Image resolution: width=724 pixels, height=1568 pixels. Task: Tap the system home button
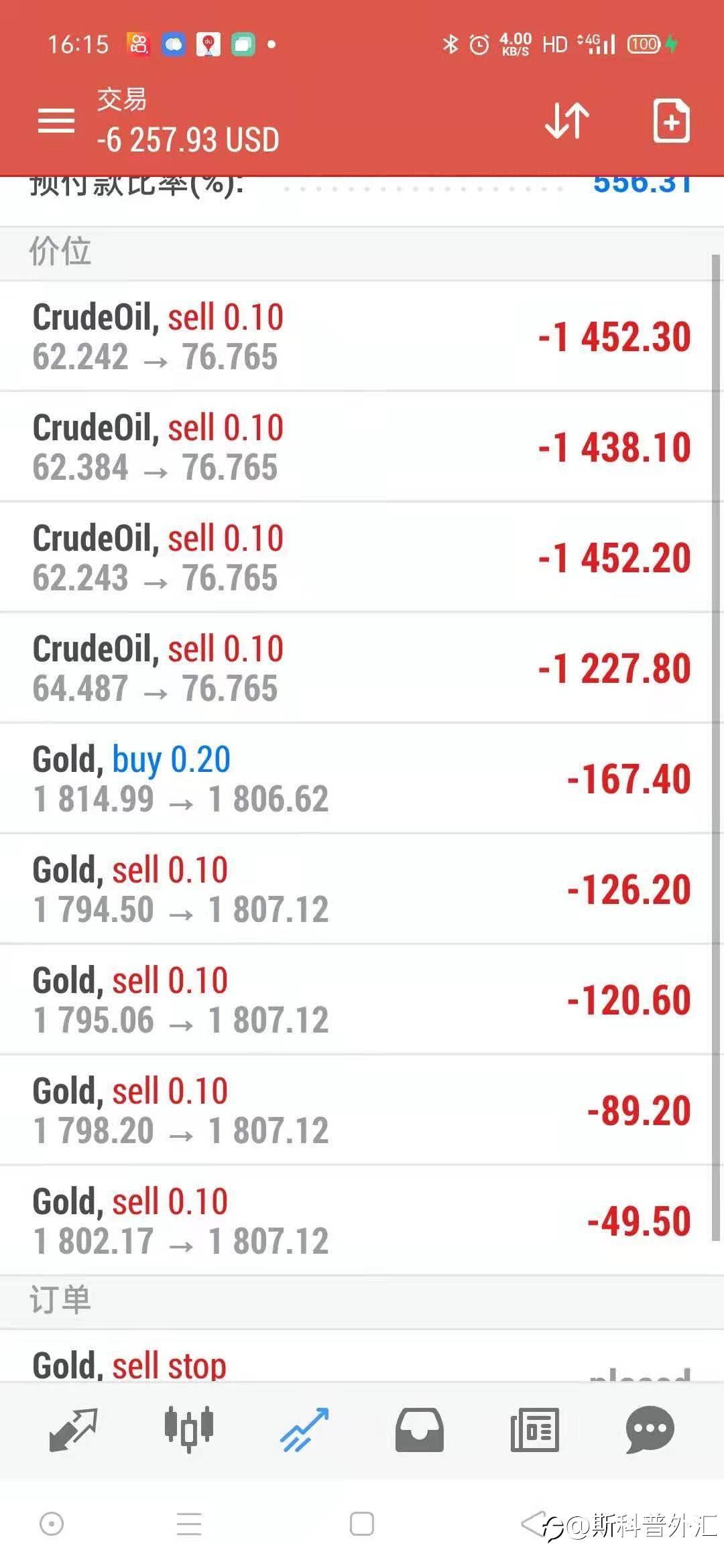362,1524
